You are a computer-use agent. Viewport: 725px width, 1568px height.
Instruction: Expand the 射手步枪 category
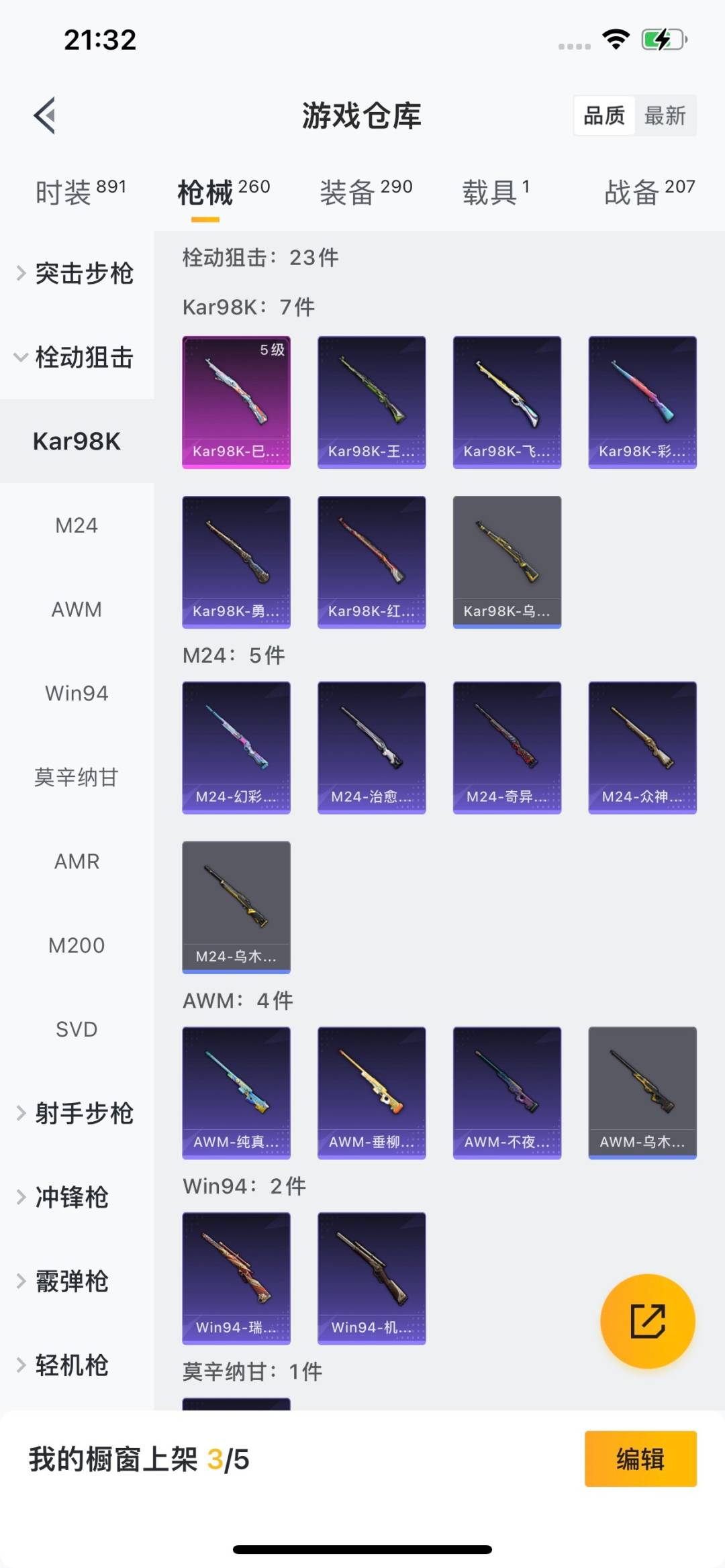(x=77, y=1113)
